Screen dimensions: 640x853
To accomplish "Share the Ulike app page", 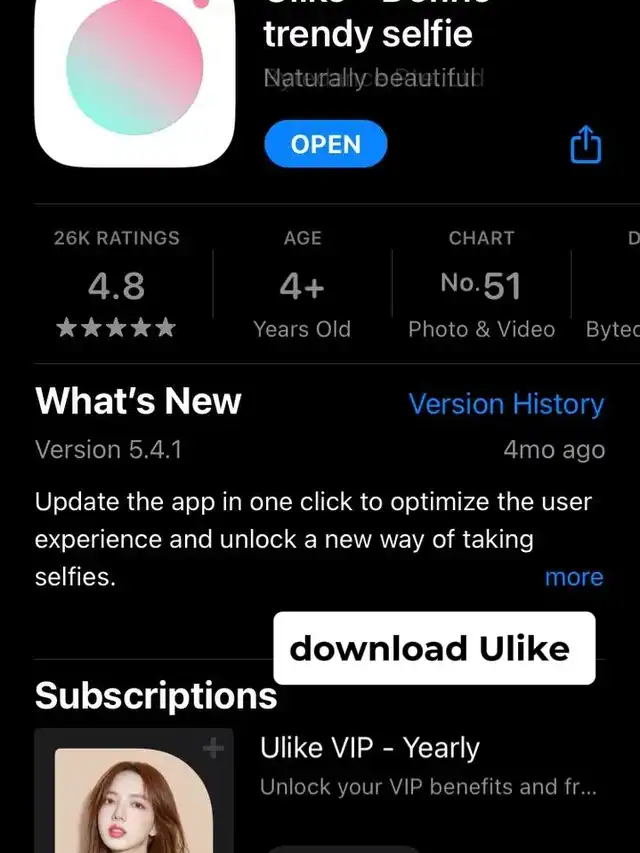I will pos(586,145).
